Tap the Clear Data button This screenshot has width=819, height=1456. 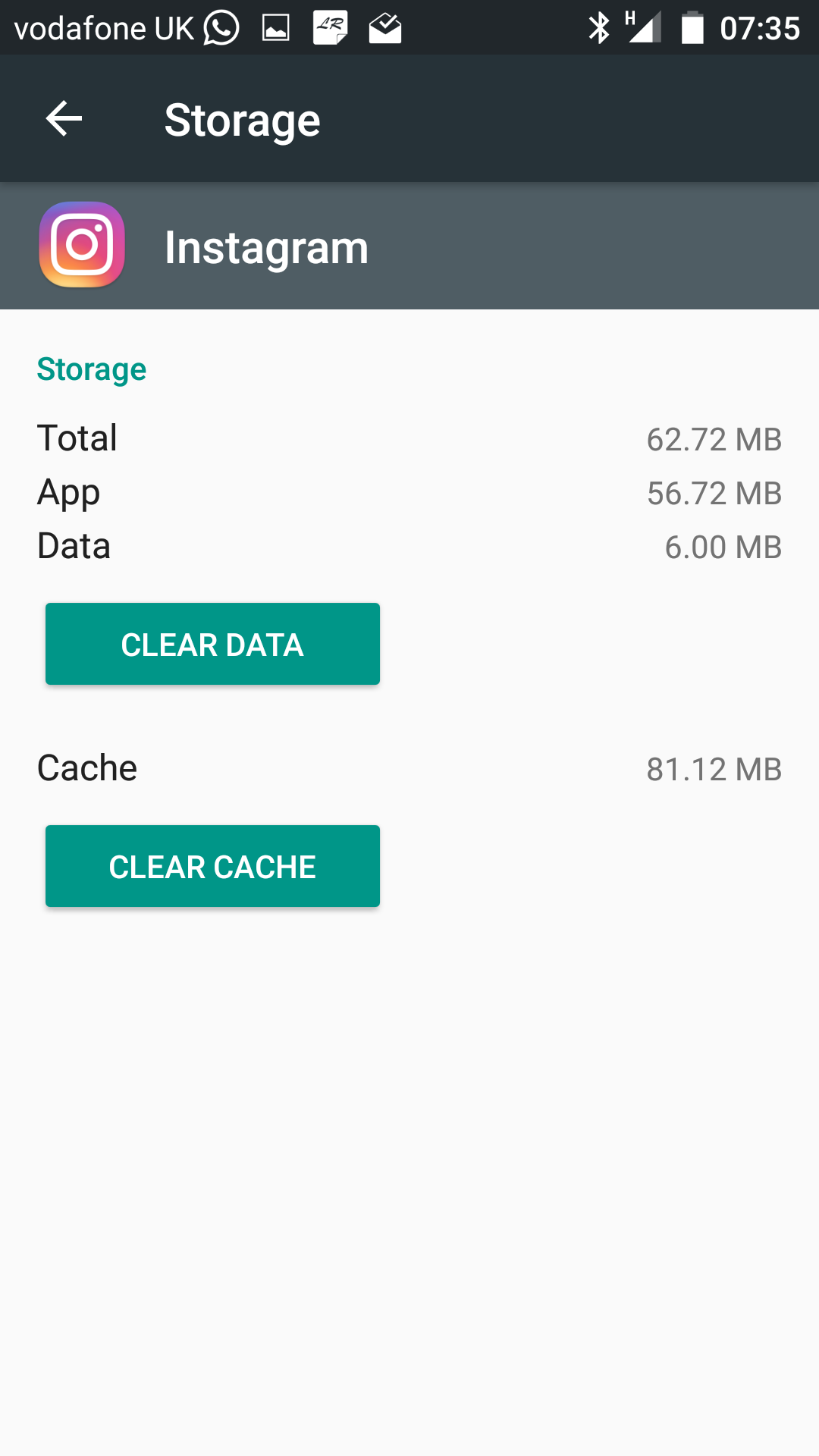tap(212, 644)
